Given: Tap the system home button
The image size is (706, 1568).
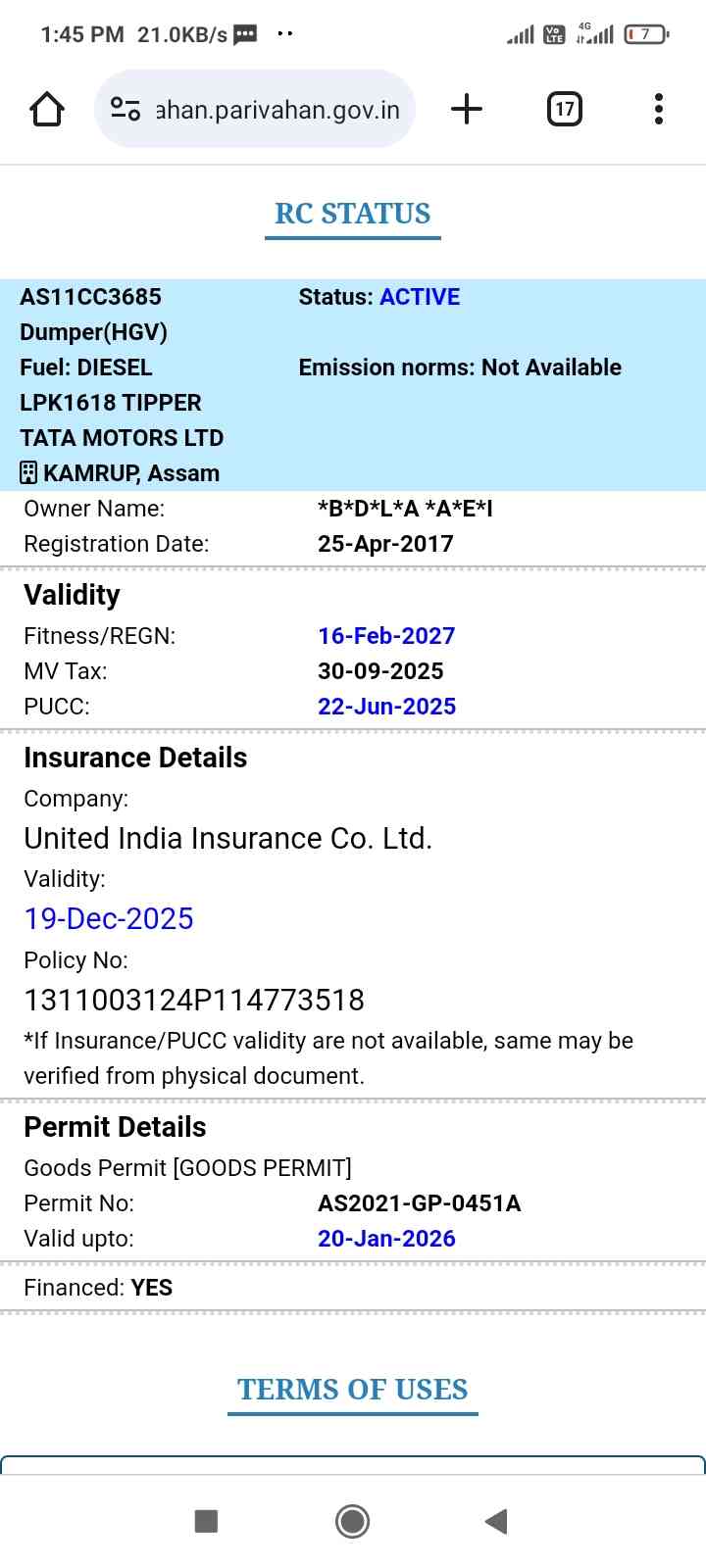Looking at the screenshot, I should click(x=352, y=1521).
